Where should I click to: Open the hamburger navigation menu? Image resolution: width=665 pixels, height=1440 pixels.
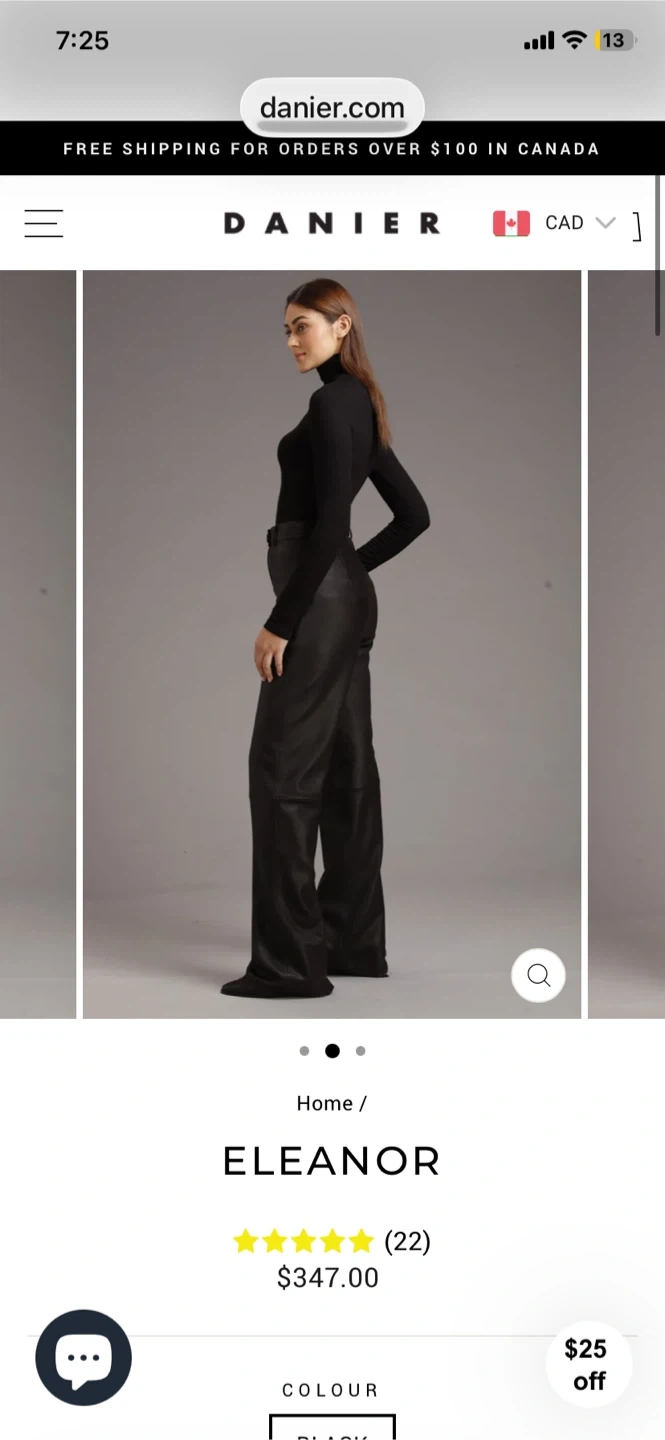(44, 223)
